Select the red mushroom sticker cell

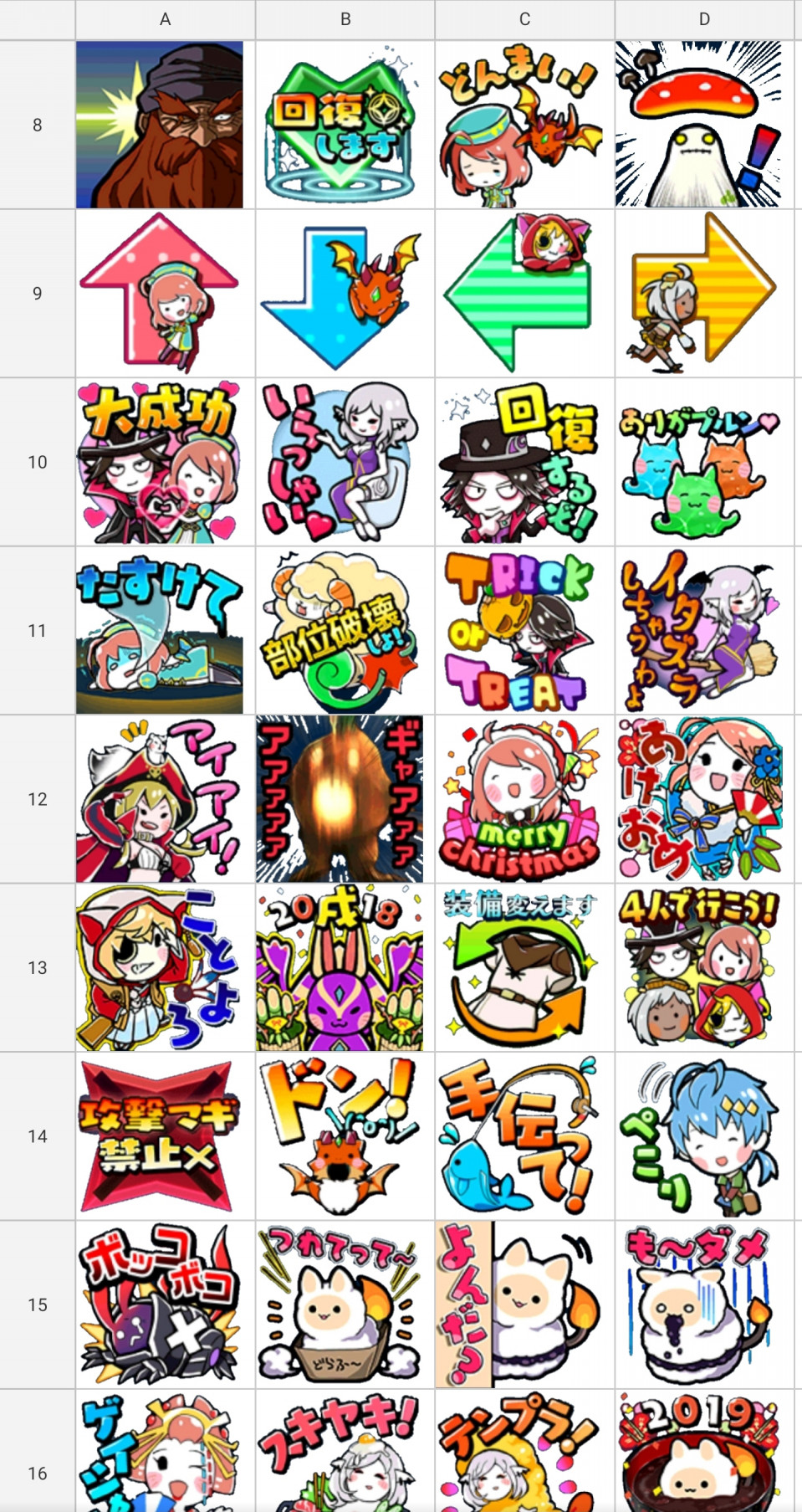(x=700, y=125)
